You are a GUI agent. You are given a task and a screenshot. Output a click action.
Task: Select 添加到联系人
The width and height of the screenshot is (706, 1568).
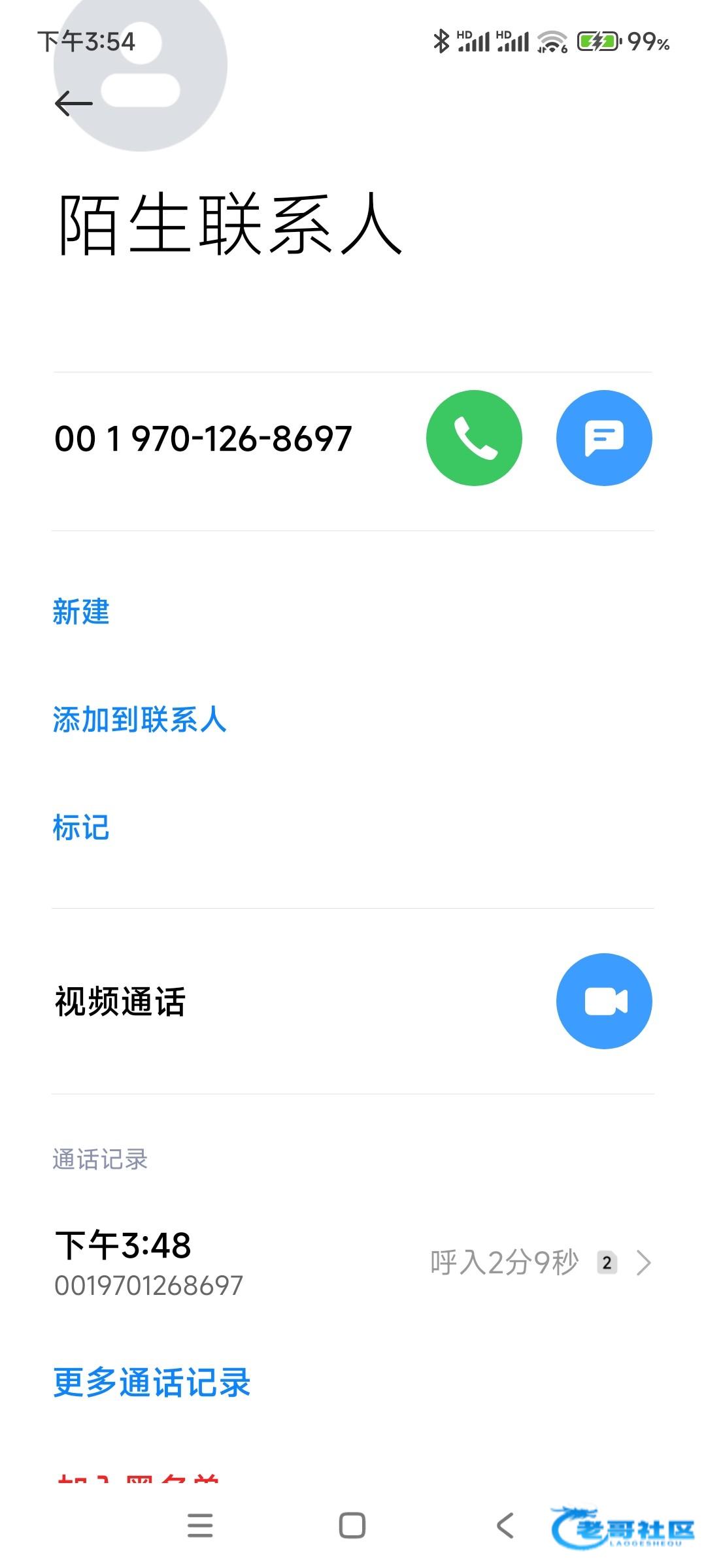[139, 719]
